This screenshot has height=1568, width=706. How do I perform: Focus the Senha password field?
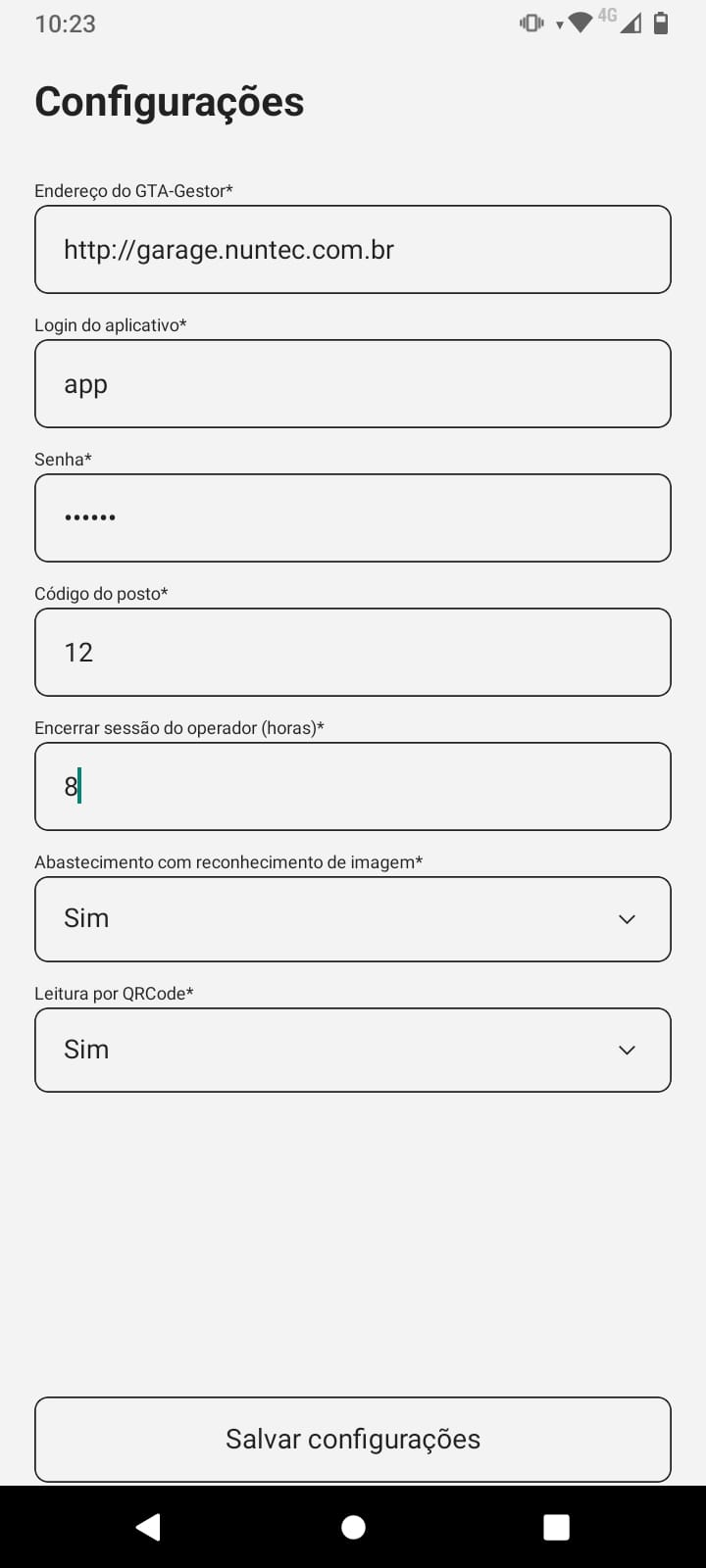coord(353,518)
